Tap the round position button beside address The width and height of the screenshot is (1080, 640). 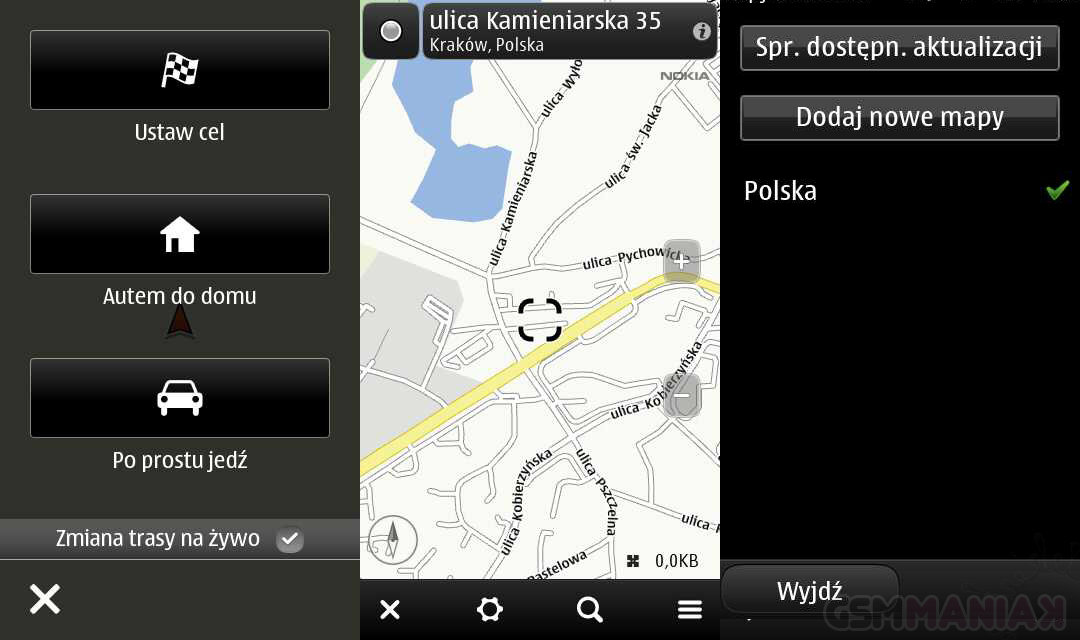point(391,31)
